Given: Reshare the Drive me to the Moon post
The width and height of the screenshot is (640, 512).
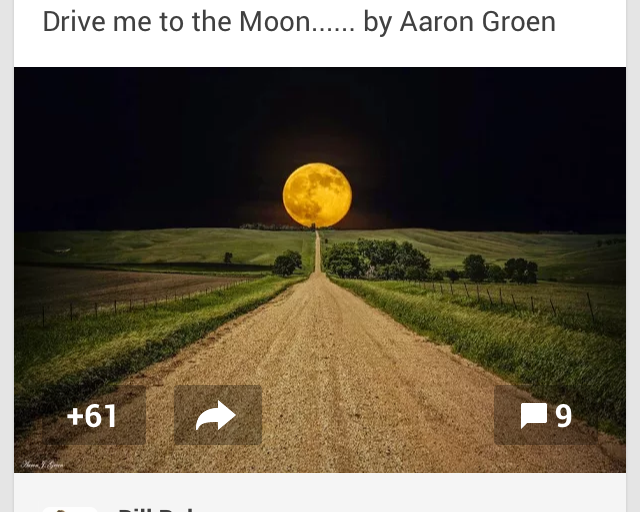Looking at the screenshot, I should pos(217,415).
